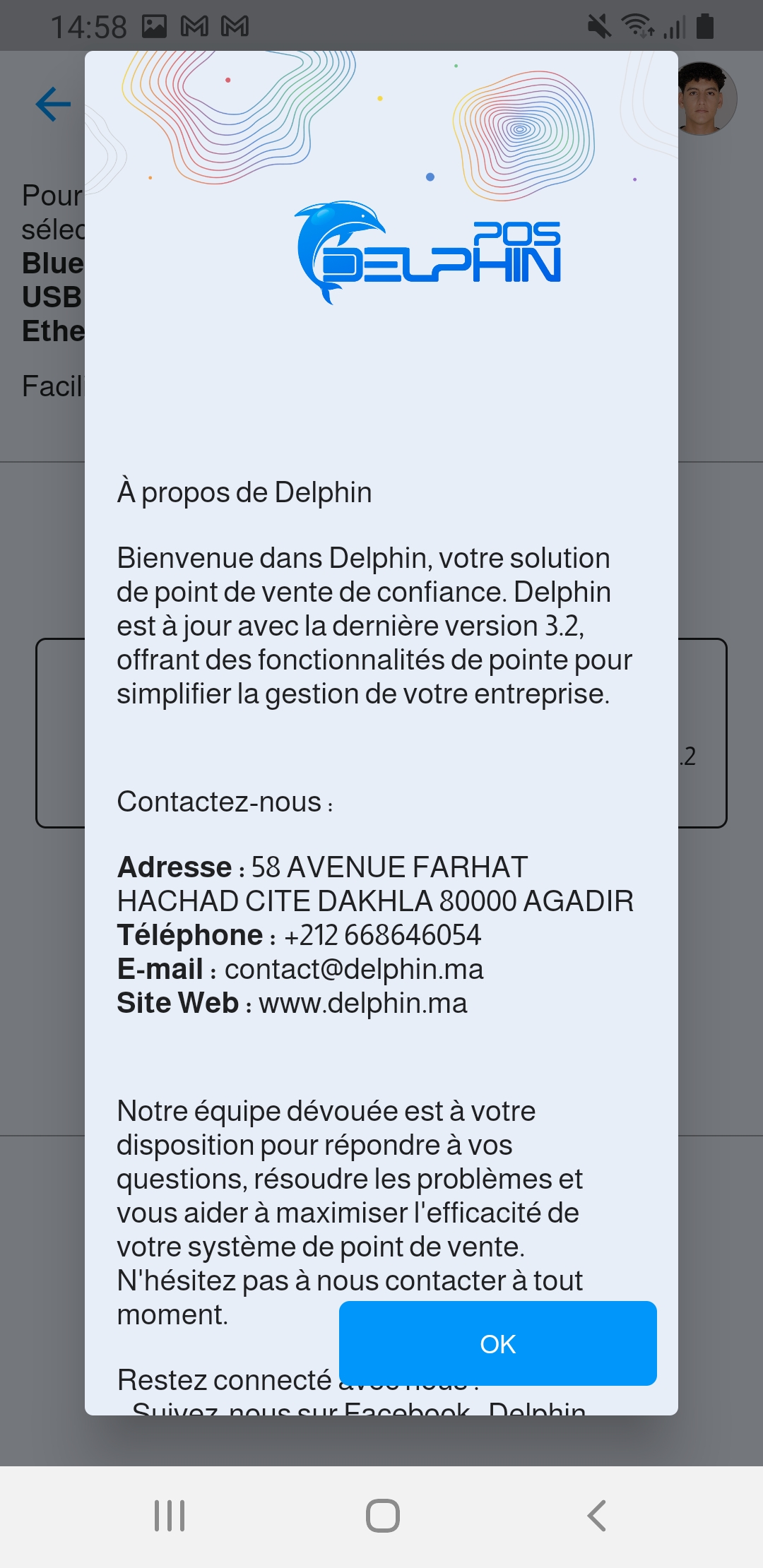
Task: Go to the home screen
Action: click(x=382, y=1515)
